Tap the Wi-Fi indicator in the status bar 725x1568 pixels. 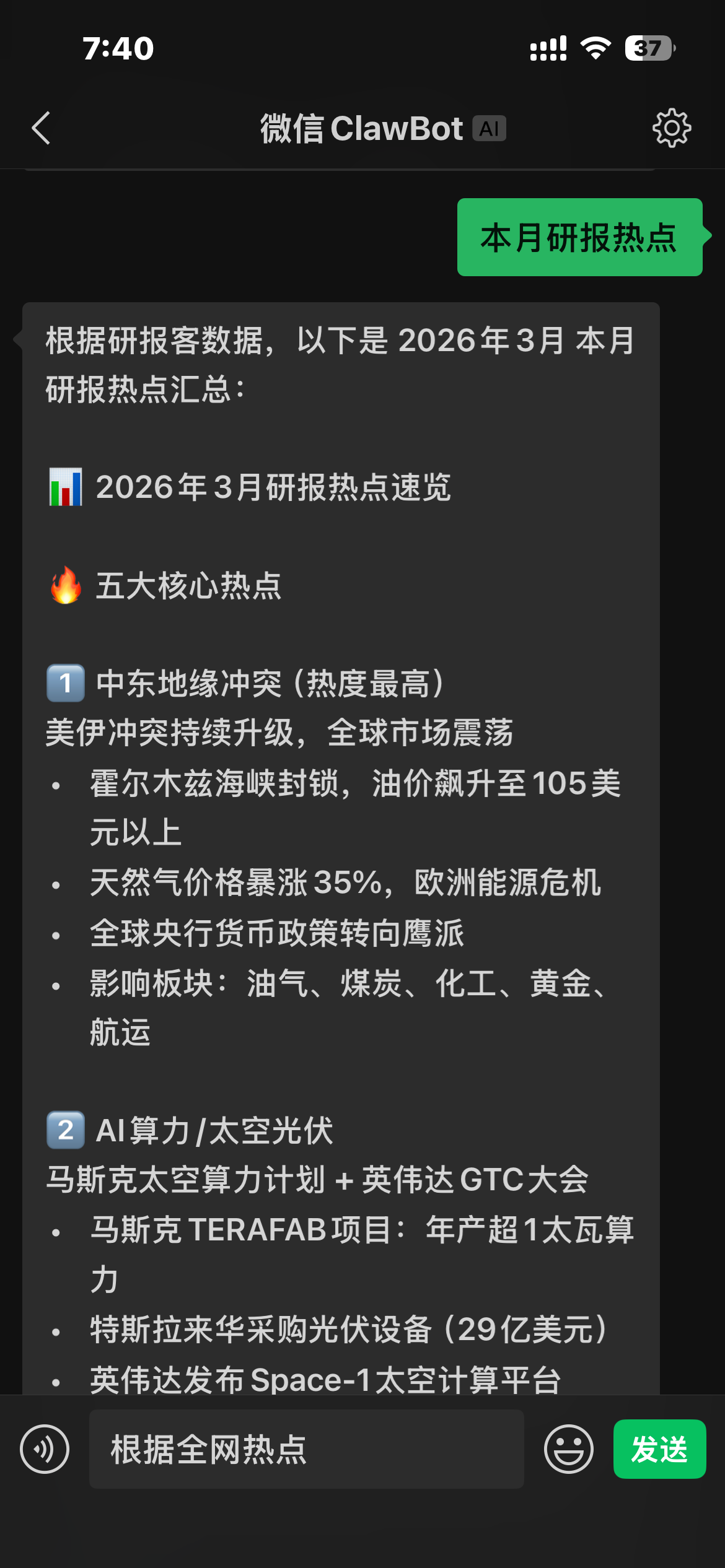coord(594,46)
